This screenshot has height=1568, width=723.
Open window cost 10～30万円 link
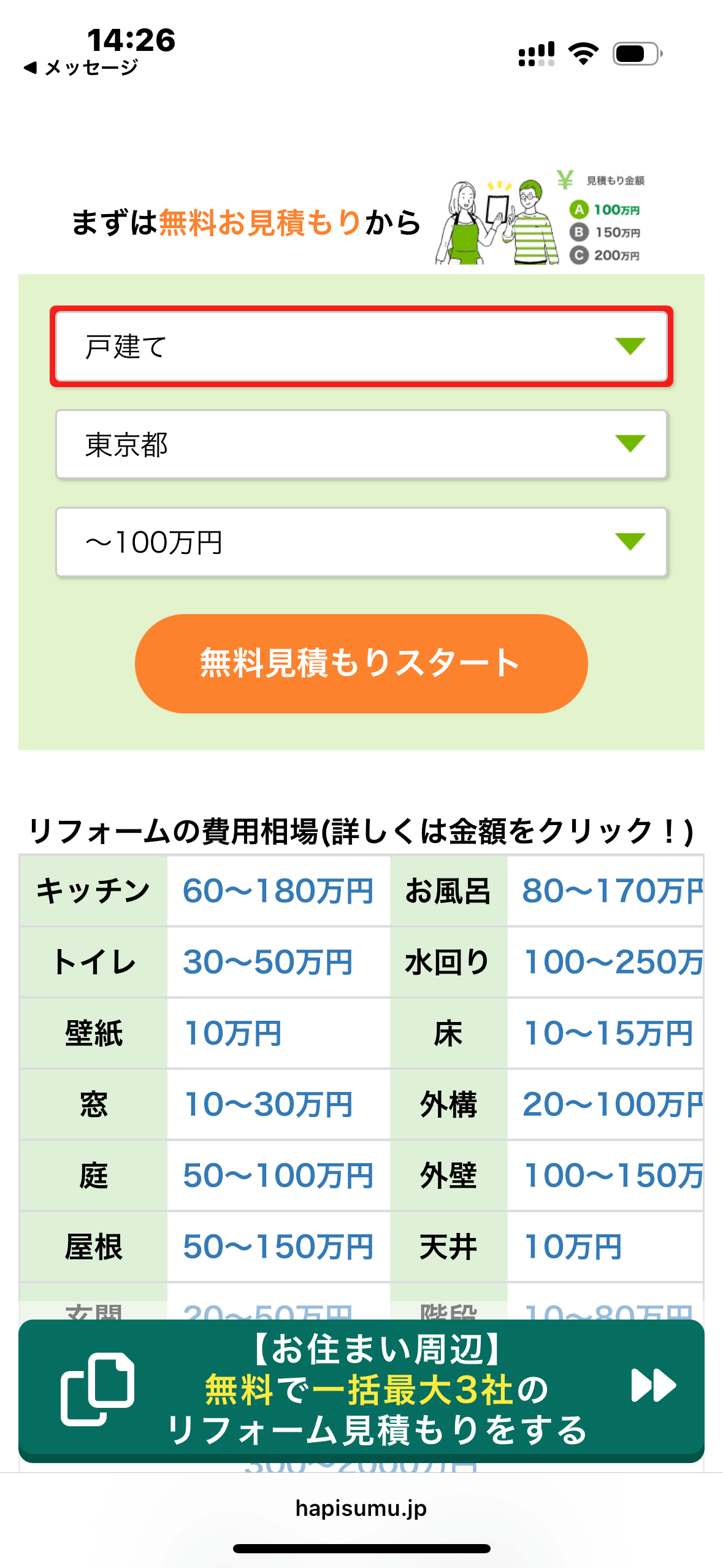tap(268, 1104)
